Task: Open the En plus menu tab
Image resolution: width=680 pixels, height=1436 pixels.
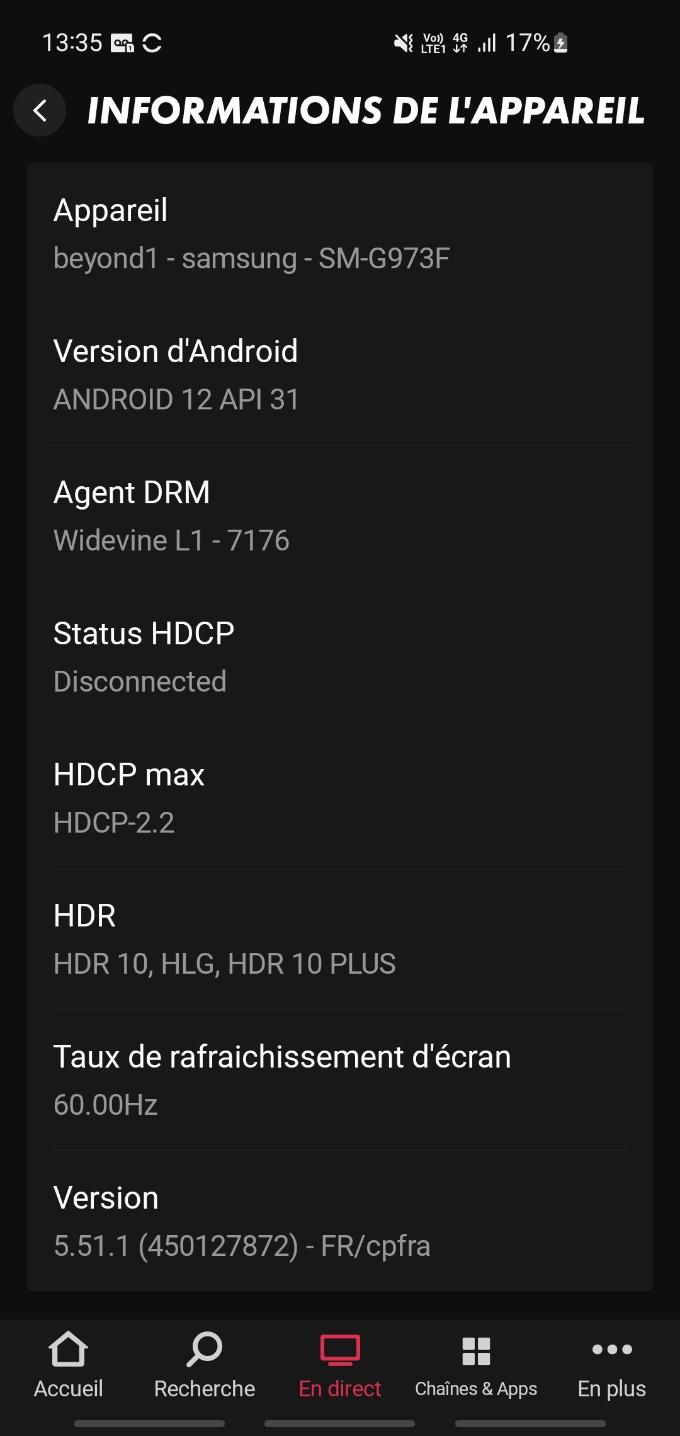Action: pos(612,1365)
